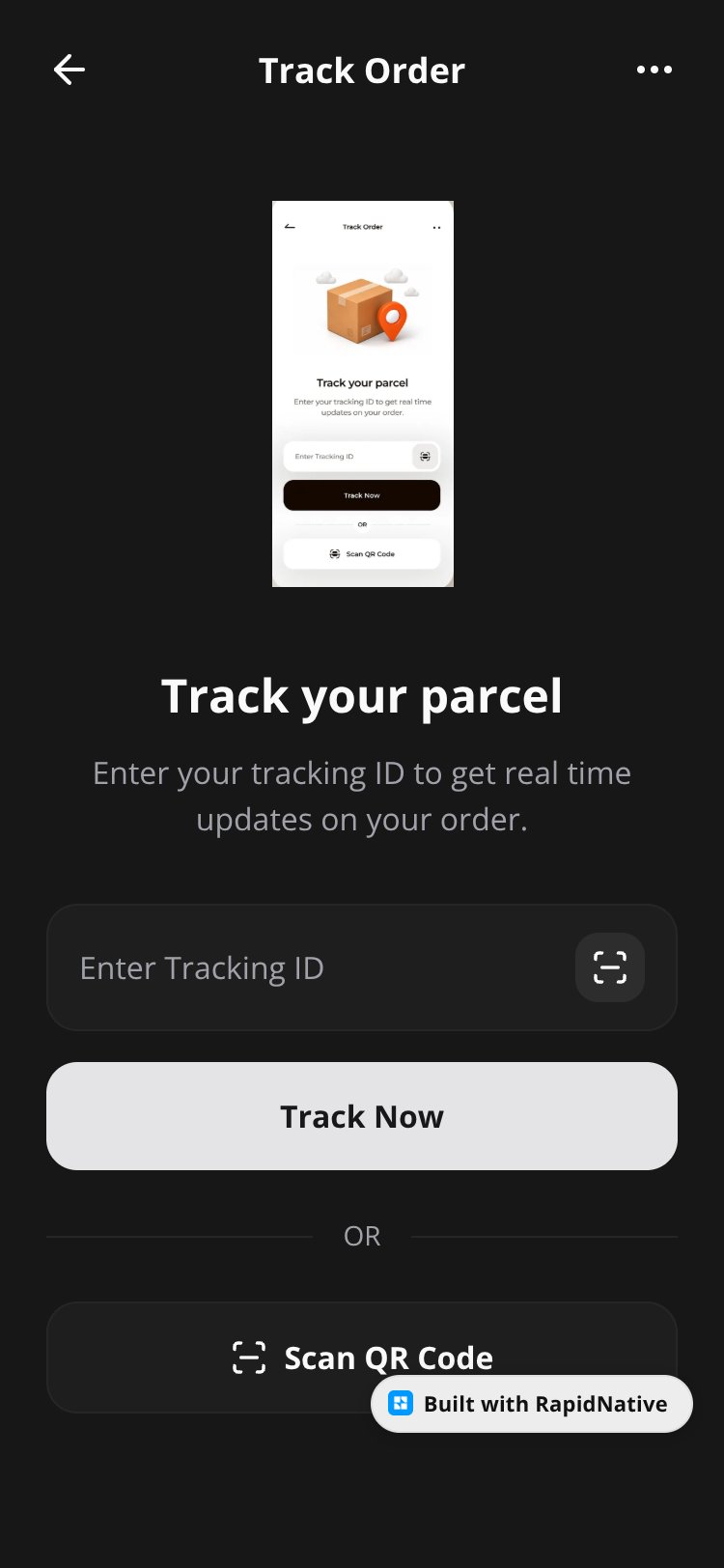Image resolution: width=724 pixels, height=1568 pixels.
Task: Tap the scan icon inside tracking field
Action: pos(610,967)
